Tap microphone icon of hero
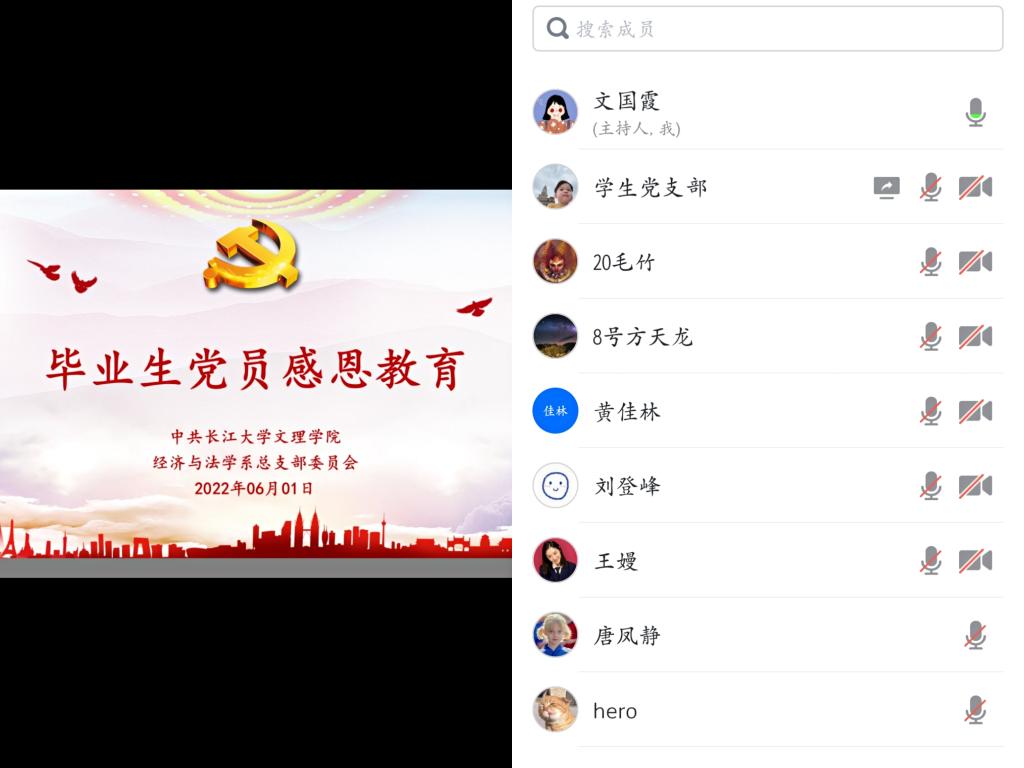Screen dimensions: 1024x768 tap(976, 710)
